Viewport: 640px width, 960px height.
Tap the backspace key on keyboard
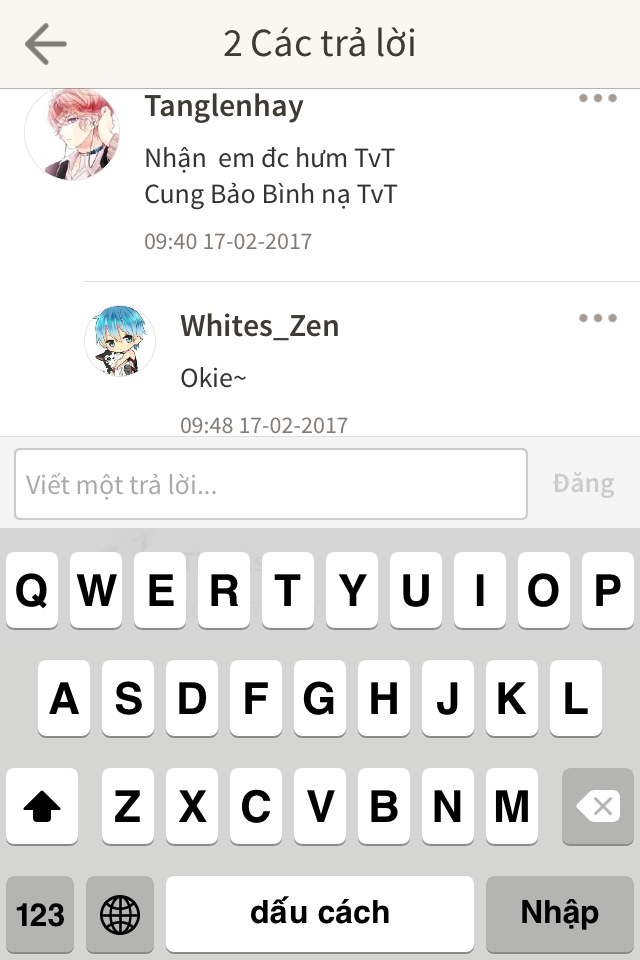pos(597,806)
